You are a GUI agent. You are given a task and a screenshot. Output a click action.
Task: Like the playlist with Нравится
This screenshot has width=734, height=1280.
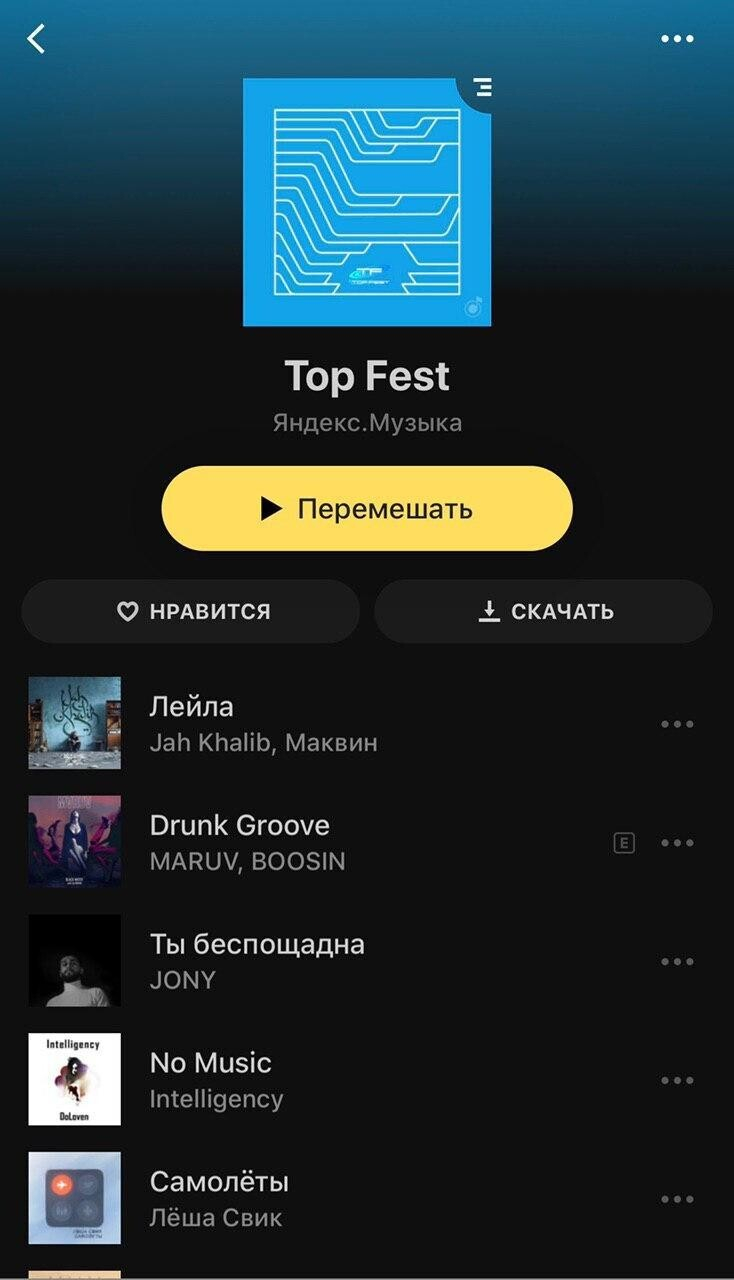(x=191, y=611)
